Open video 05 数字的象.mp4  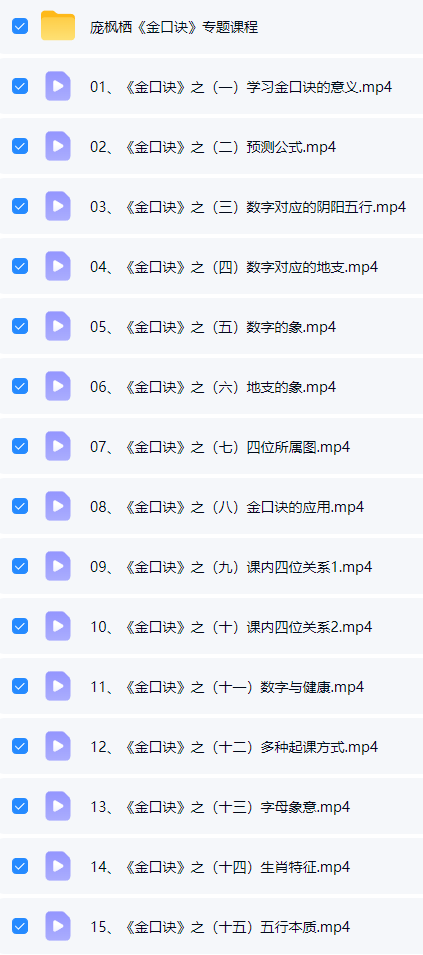[x=213, y=326]
